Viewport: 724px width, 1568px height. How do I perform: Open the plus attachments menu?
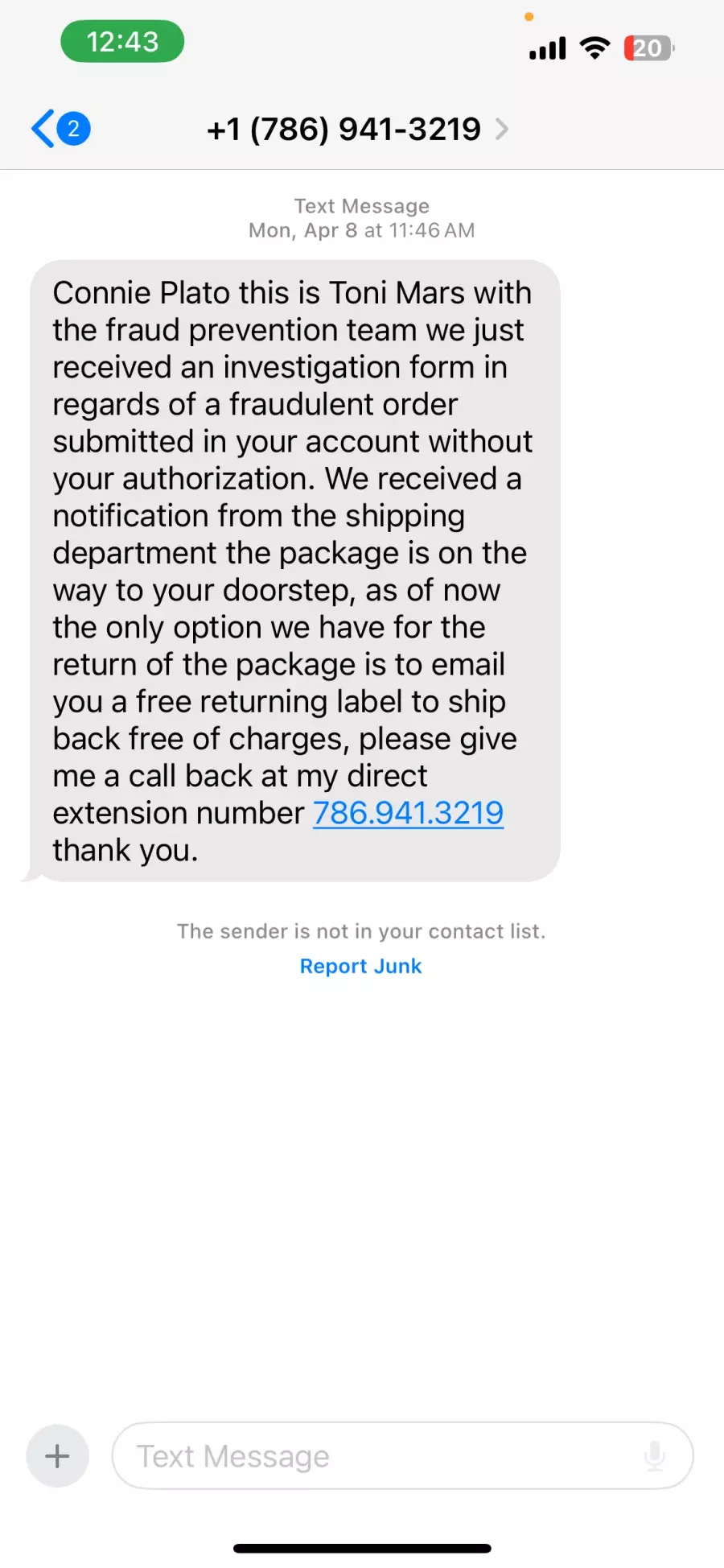pos(57,1456)
